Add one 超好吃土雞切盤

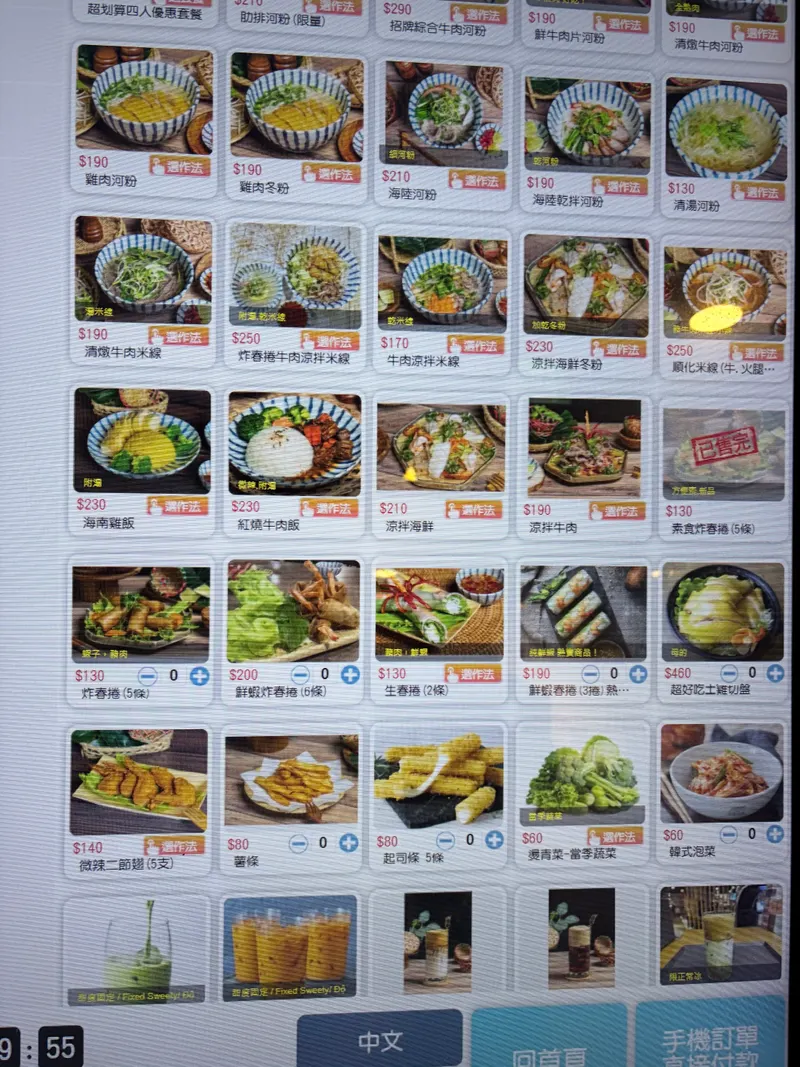tap(776, 674)
